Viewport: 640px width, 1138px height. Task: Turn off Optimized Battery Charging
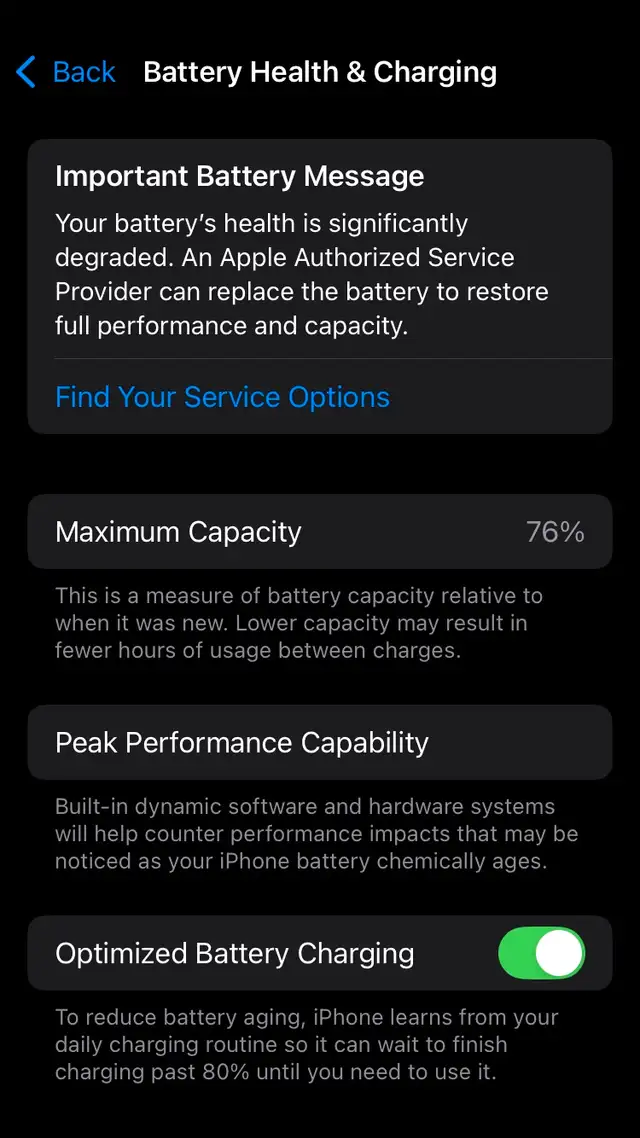pos(541,953)
